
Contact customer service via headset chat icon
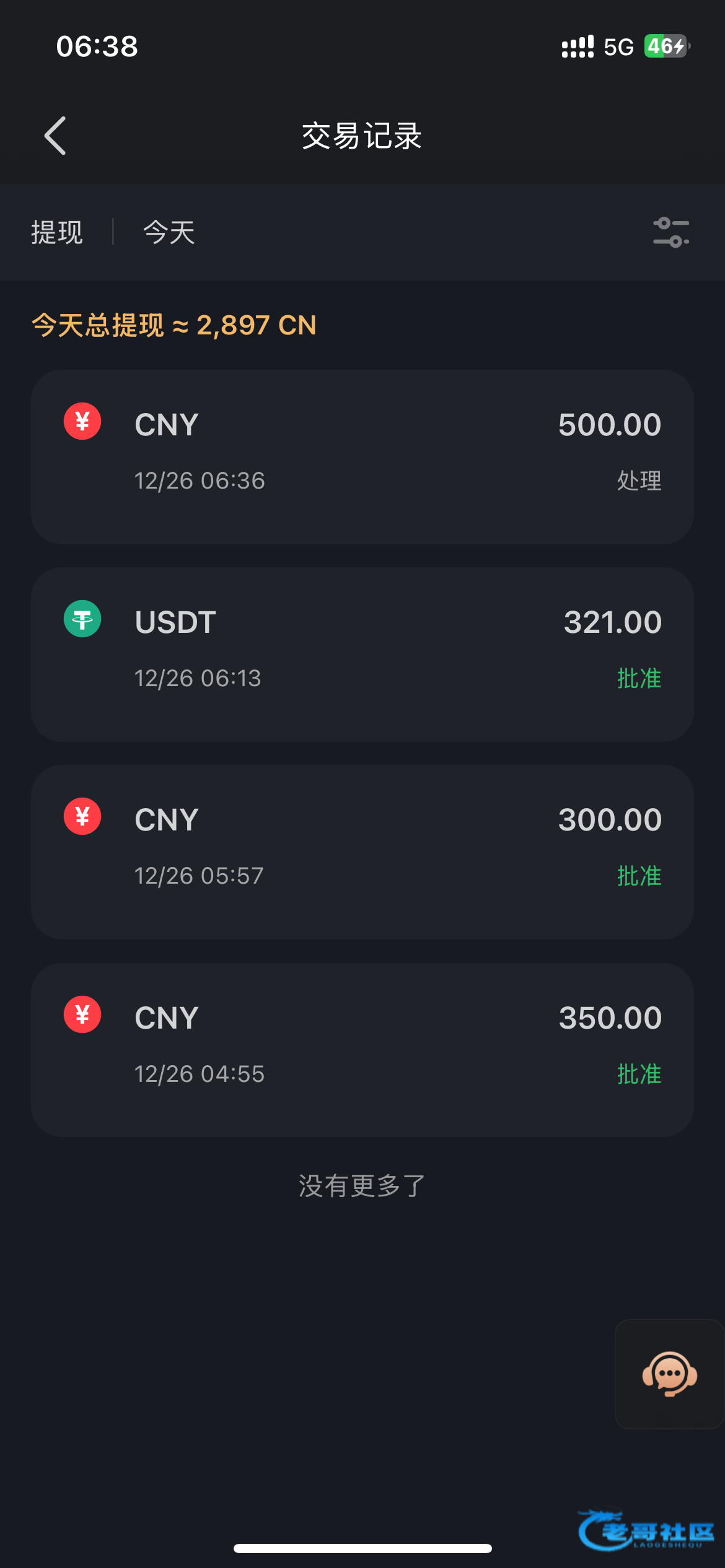click(x=669, y=1374)
